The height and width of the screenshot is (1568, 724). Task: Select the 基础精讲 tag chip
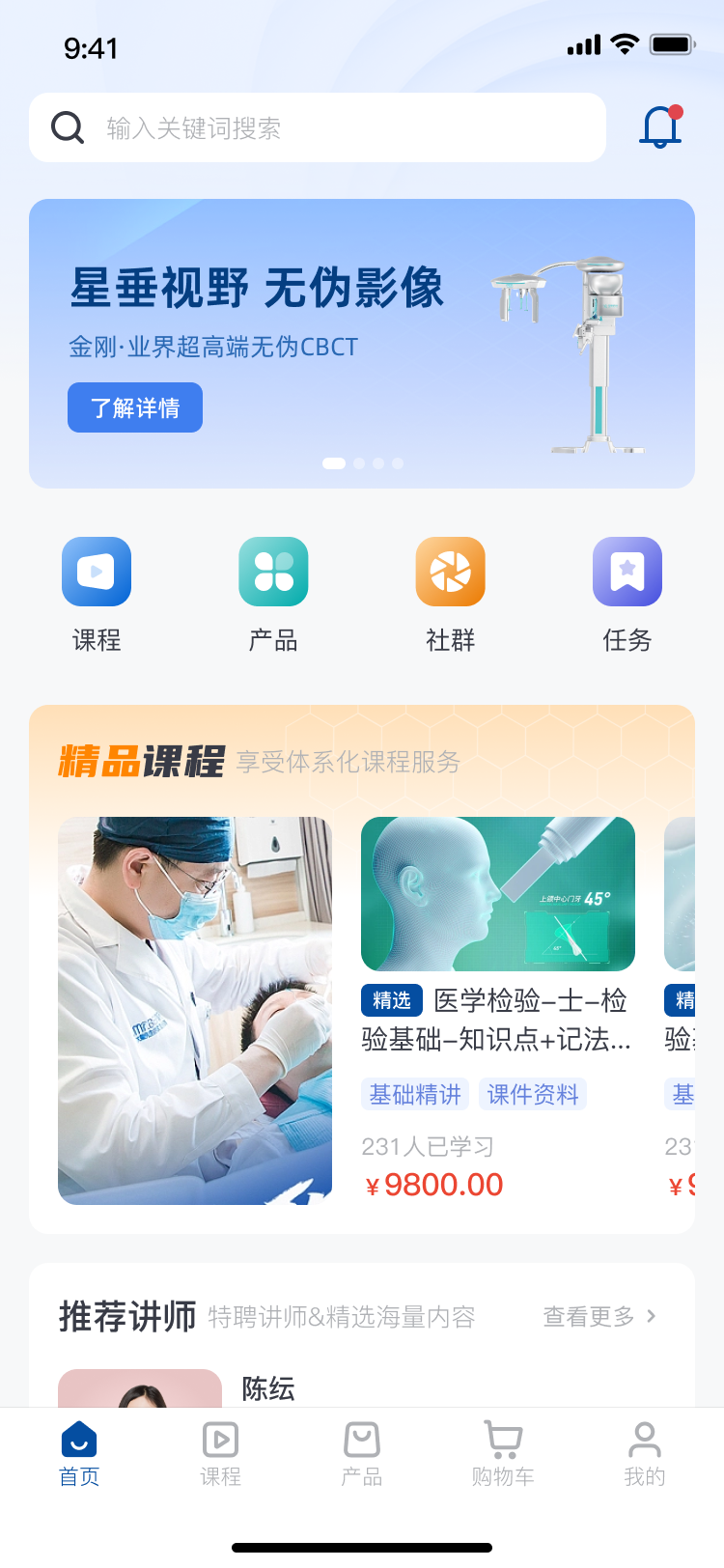coord(415,1094)
